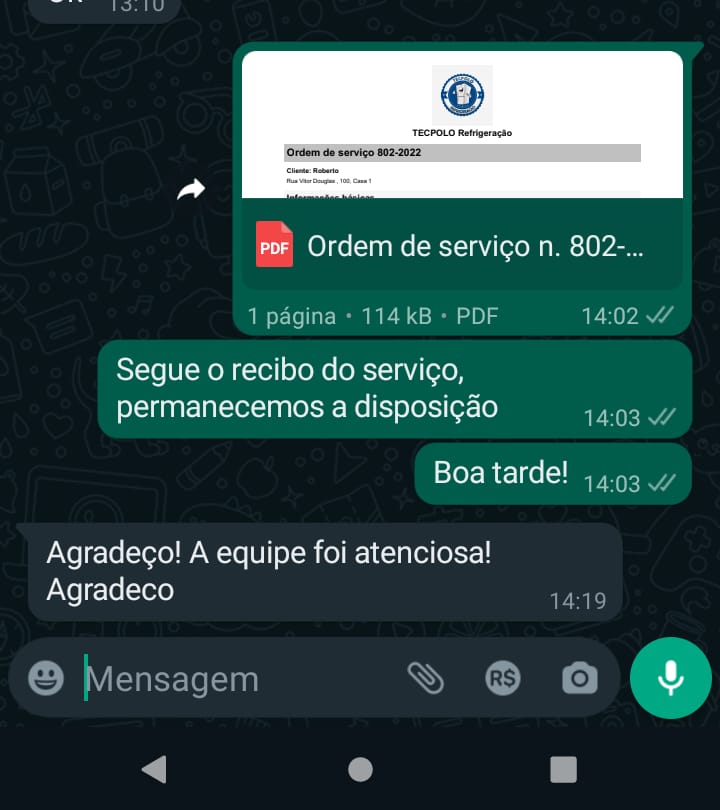Open the camera from the message bar
The image size is (720, 810).
click(579, 678)
